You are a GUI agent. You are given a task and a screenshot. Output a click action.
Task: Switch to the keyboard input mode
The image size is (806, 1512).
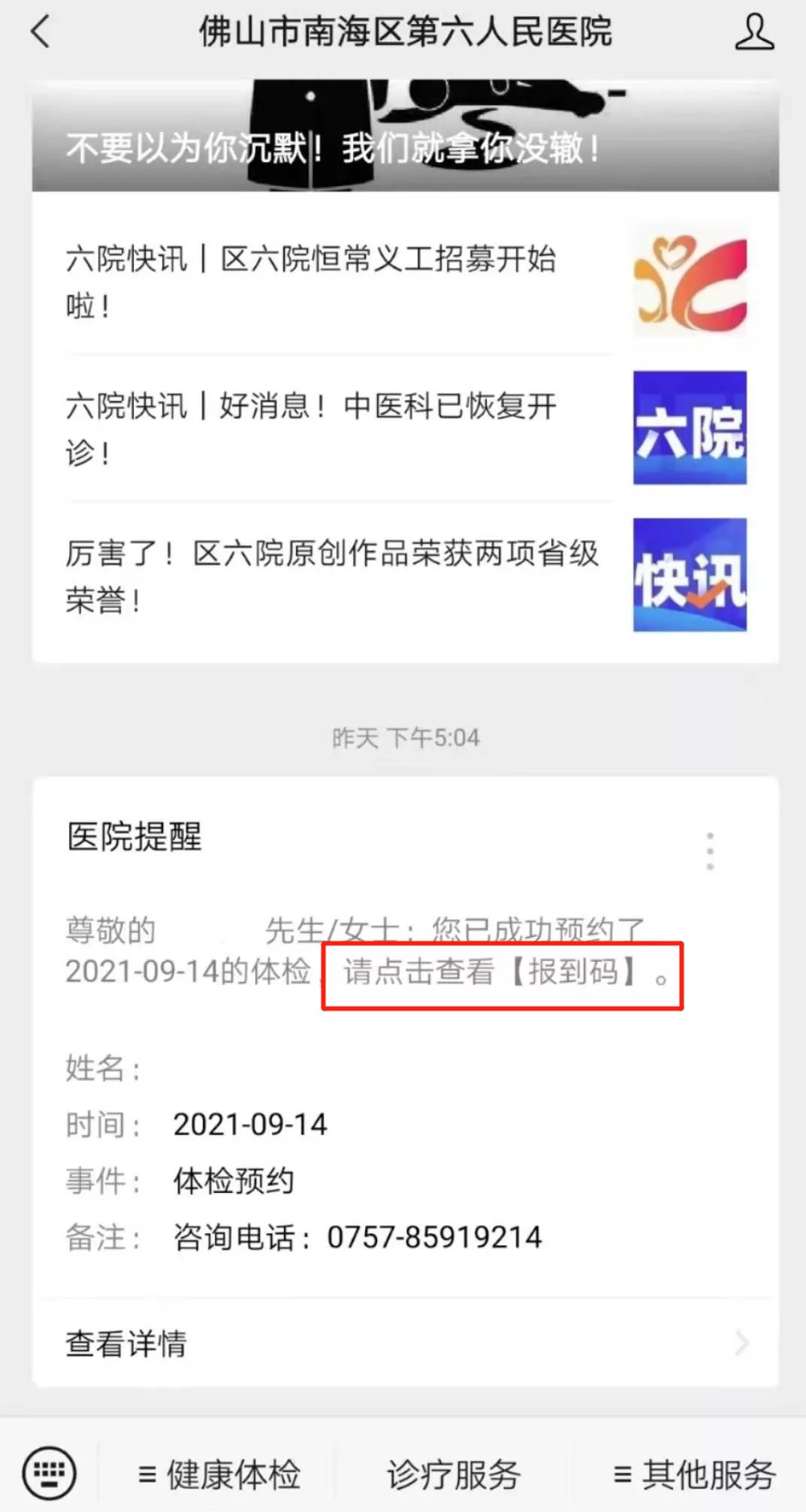(50, 1472)
